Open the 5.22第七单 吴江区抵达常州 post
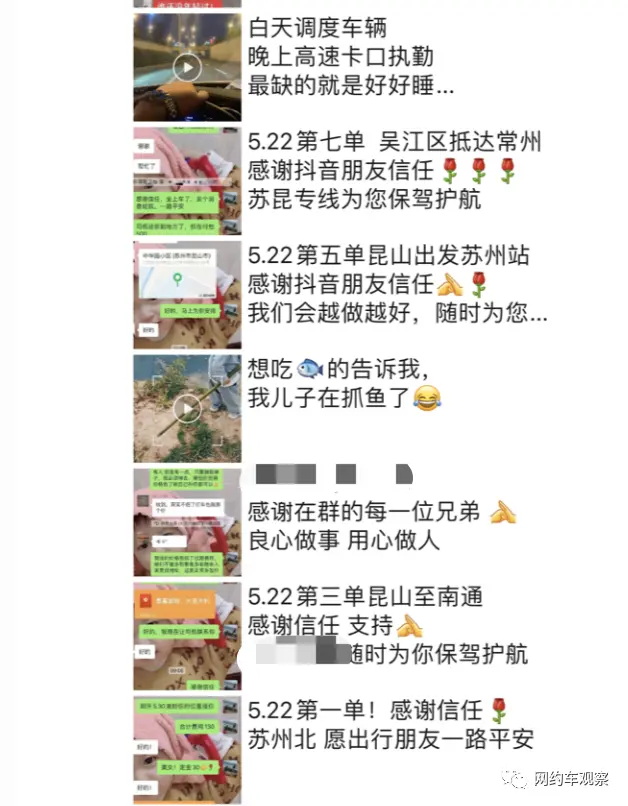The width and height of the screenshot is (628, 806). (394, 170)
